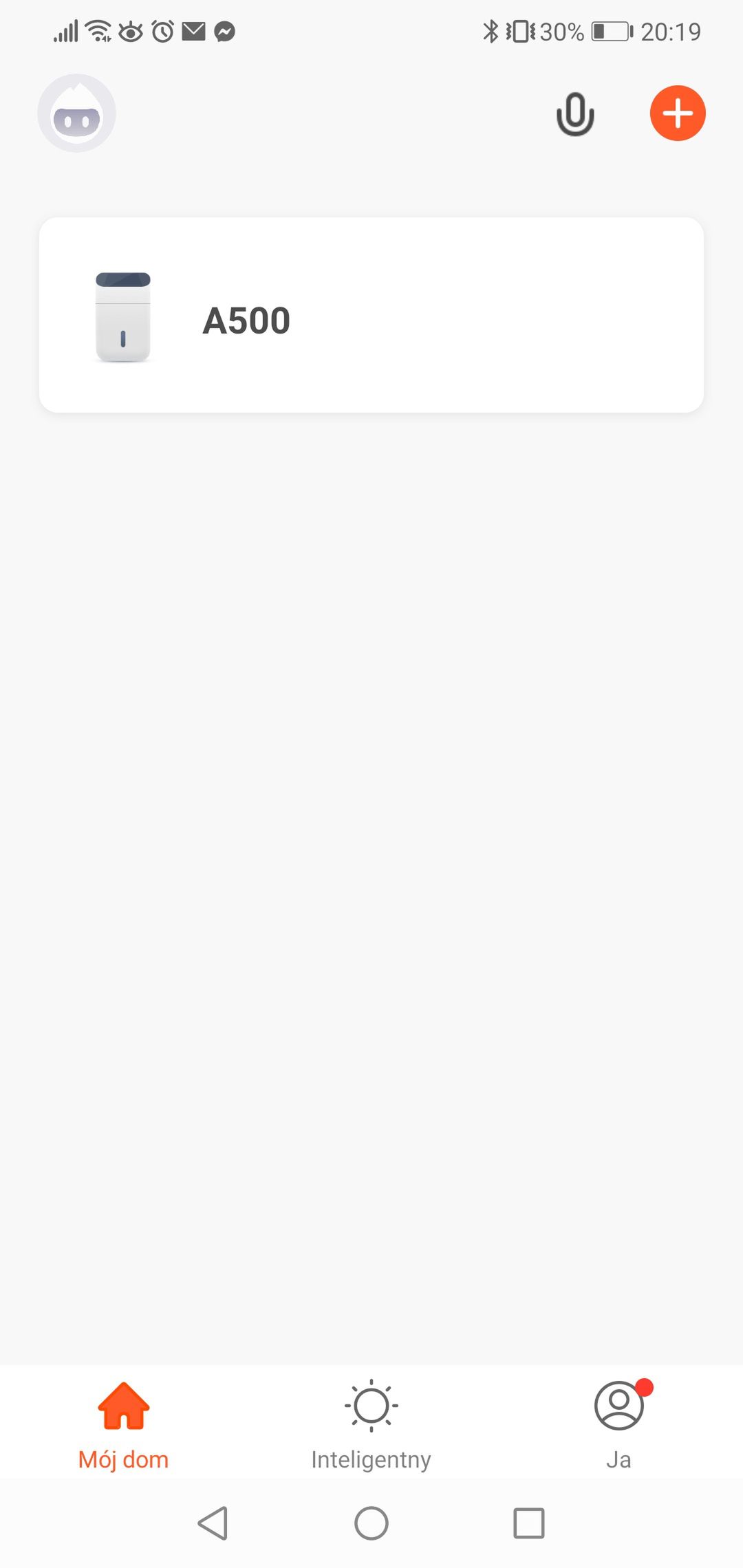
Task: Select the Mój dom tab
Action: pos(124,1425)
